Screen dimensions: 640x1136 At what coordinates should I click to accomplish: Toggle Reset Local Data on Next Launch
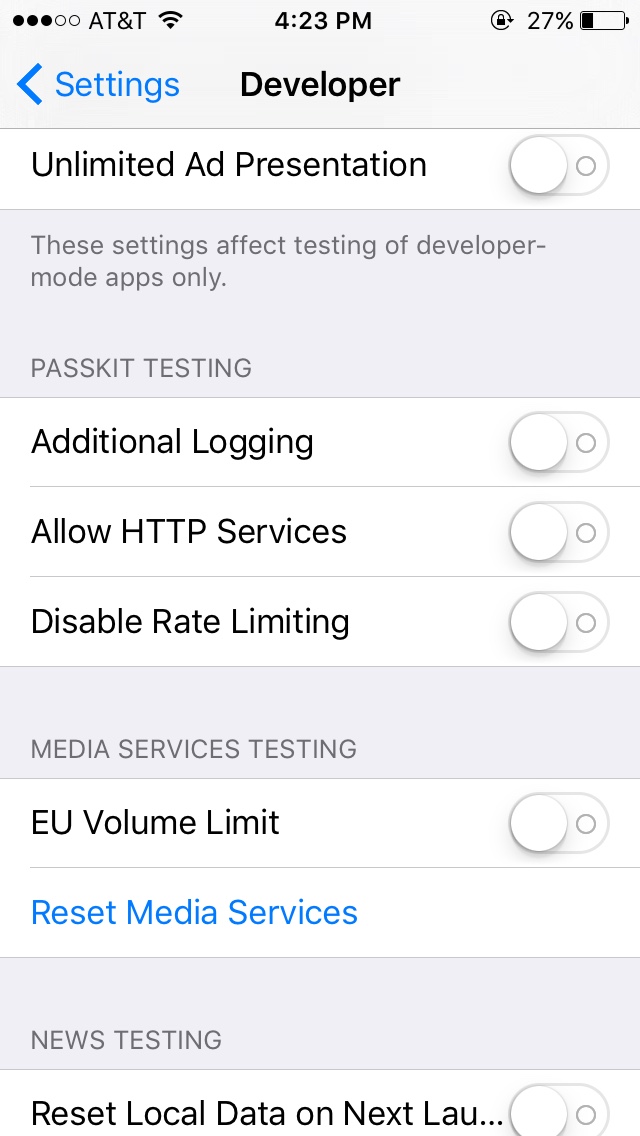click(x=559, y=1110)
